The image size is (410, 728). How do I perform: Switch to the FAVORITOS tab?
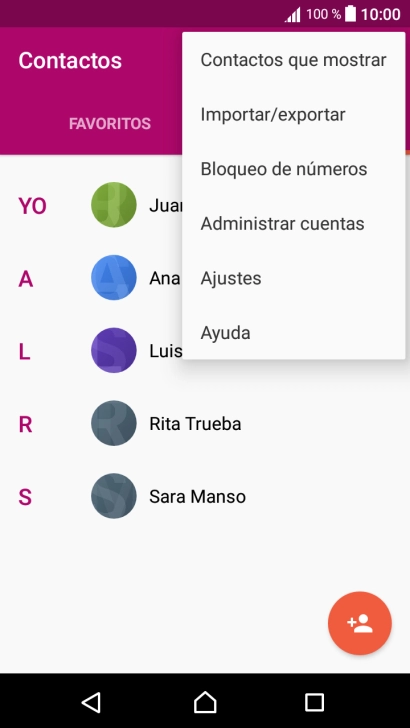pyautogui.click(x=110, y=124)
